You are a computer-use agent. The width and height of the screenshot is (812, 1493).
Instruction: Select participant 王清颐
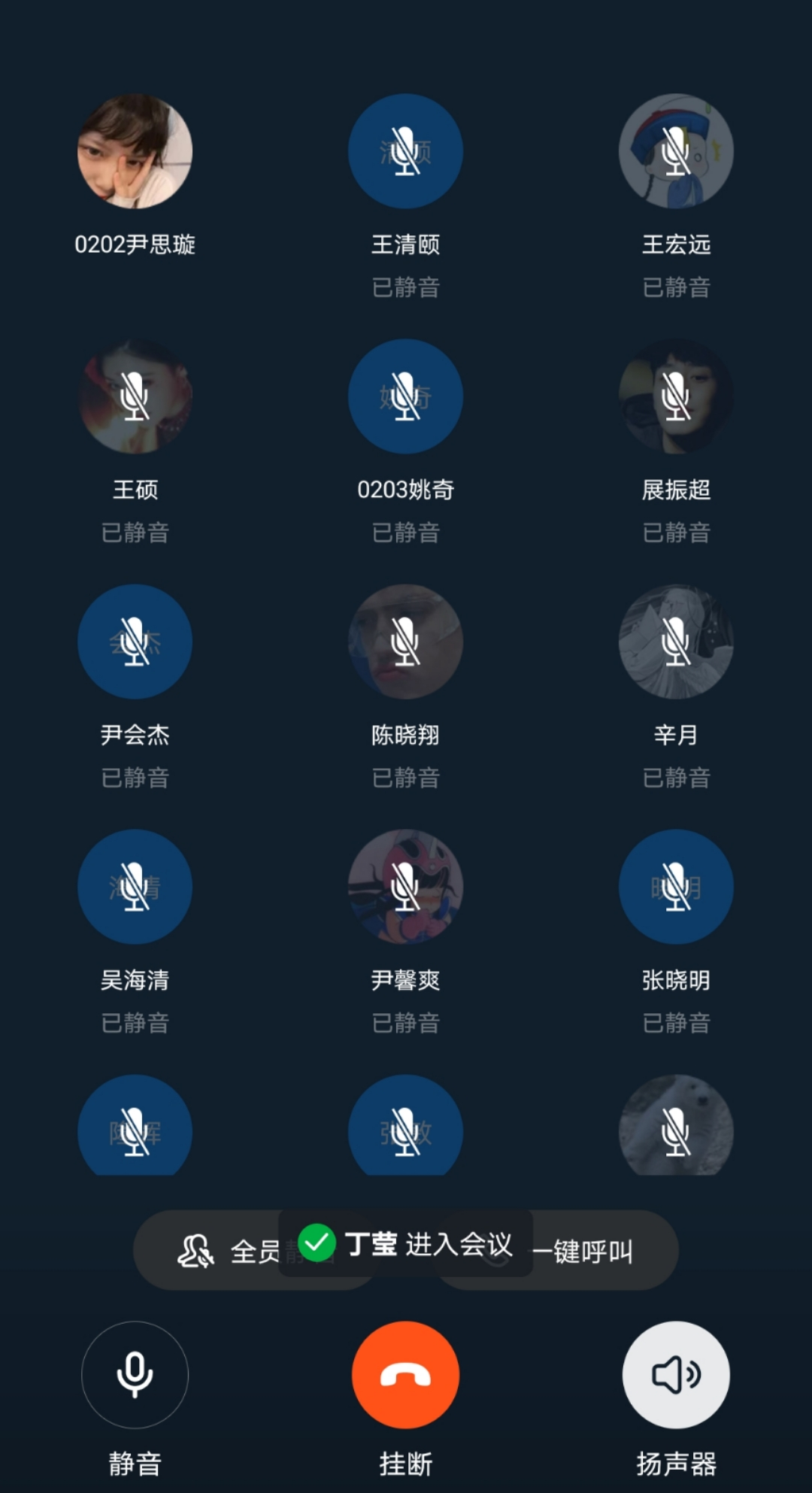(405, 151)
